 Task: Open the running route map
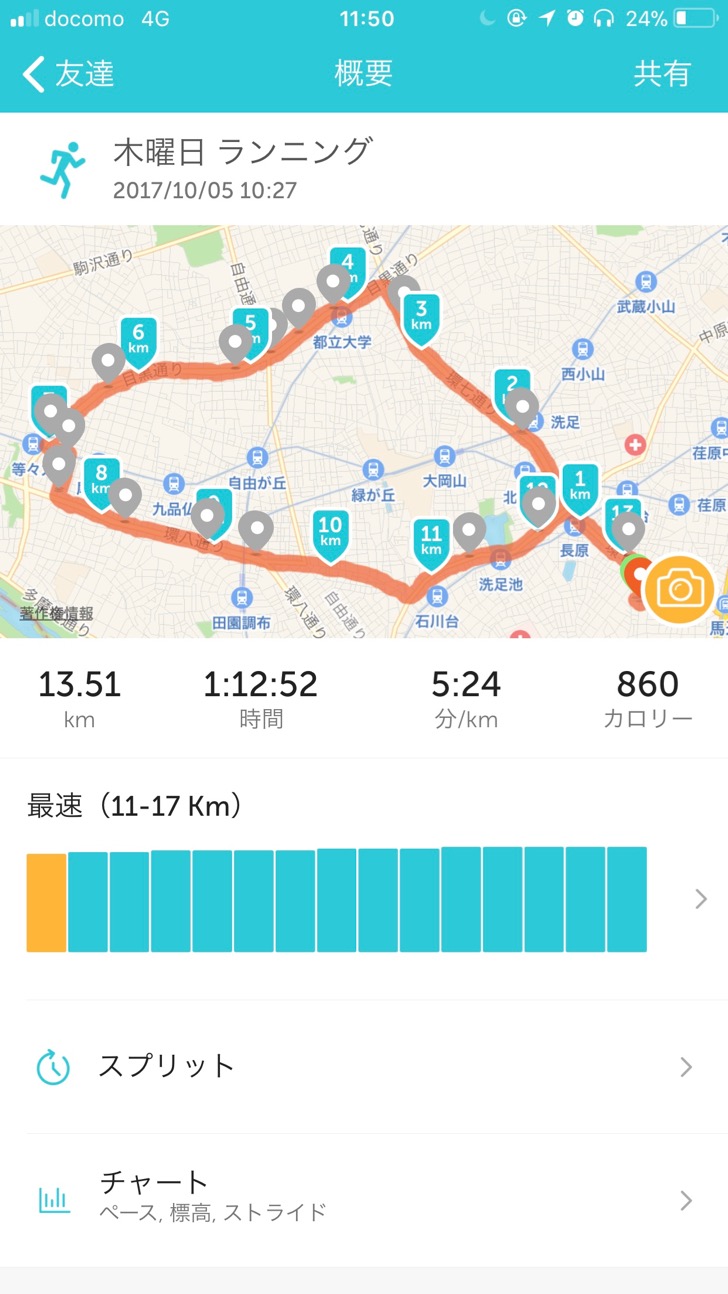click(364, 431)
